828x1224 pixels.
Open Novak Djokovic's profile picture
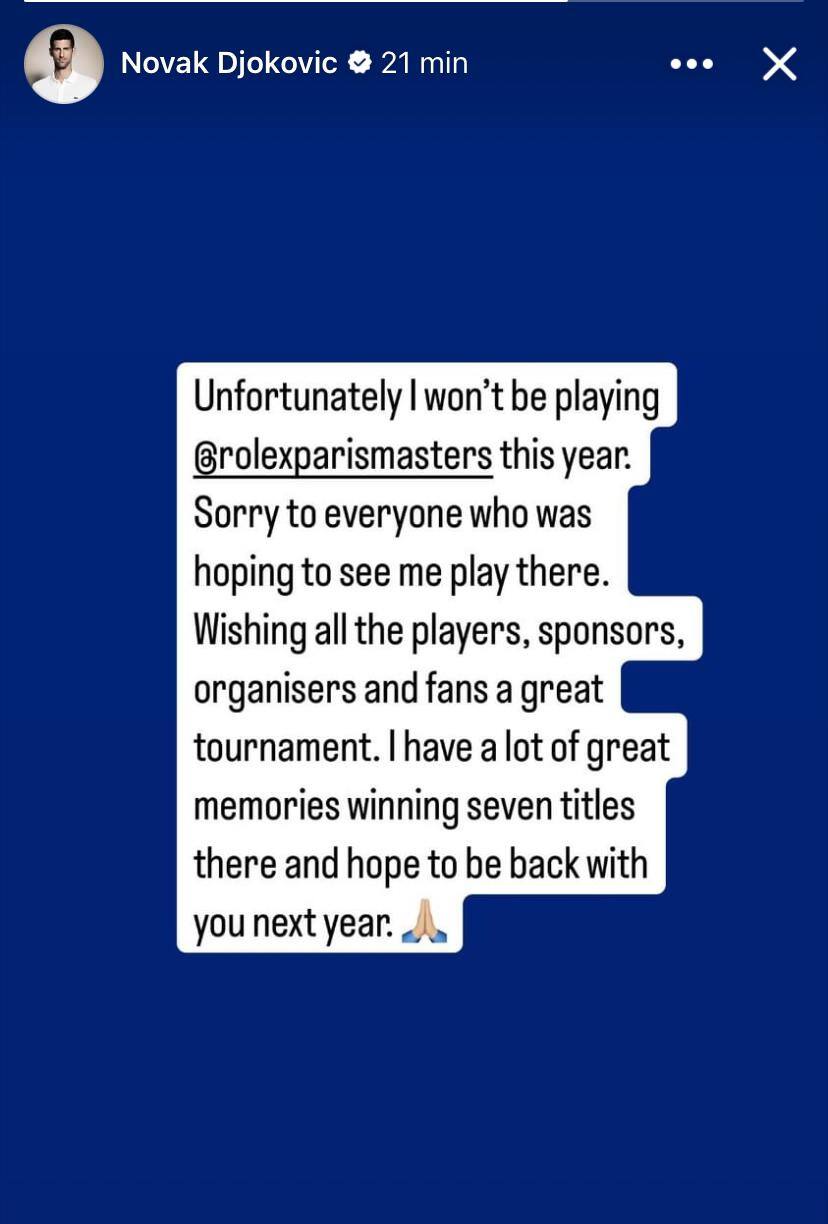click(63, 64)
